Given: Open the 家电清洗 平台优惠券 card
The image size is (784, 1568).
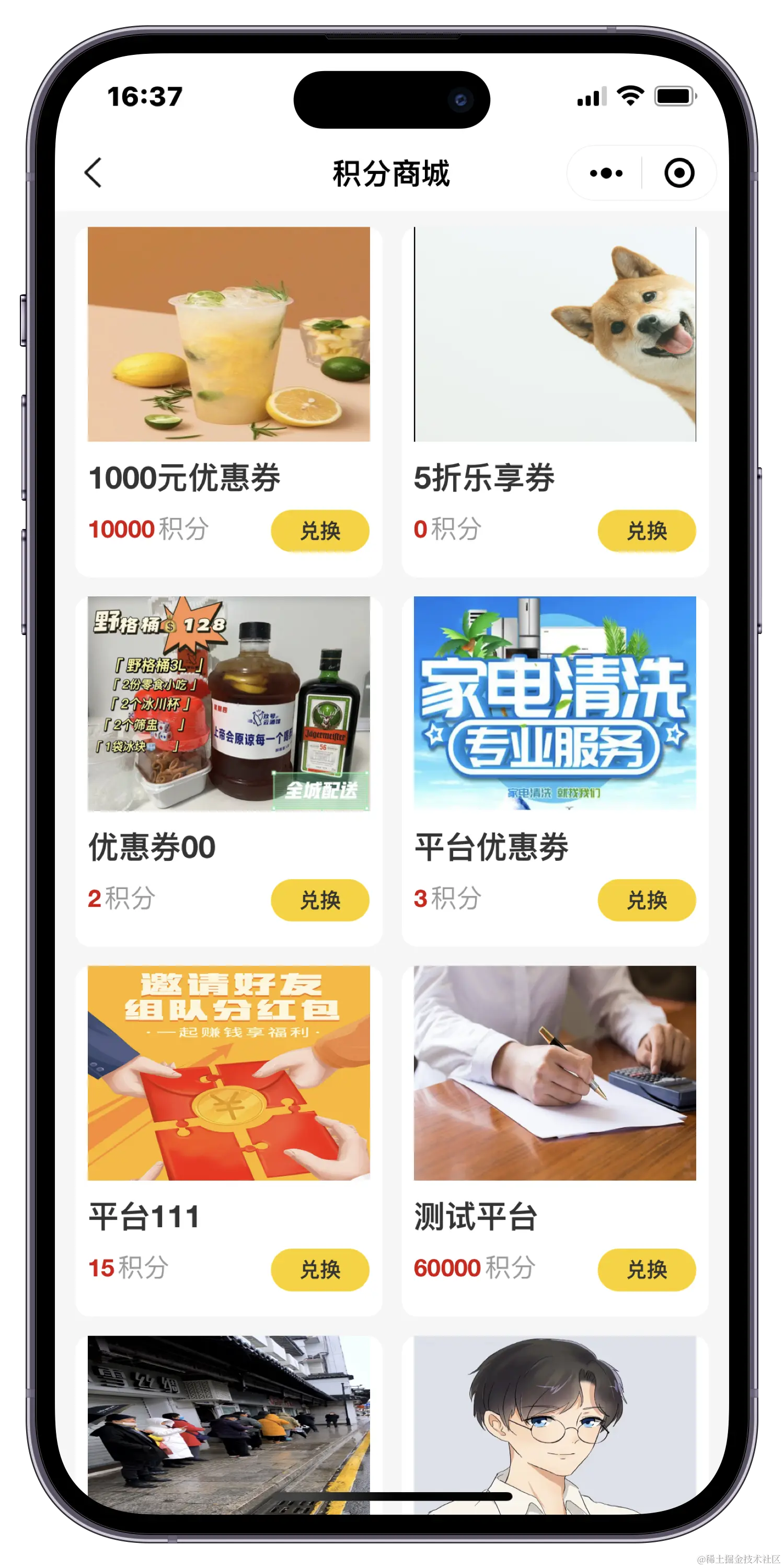Looking at the screenshot, I should point(555,704).
